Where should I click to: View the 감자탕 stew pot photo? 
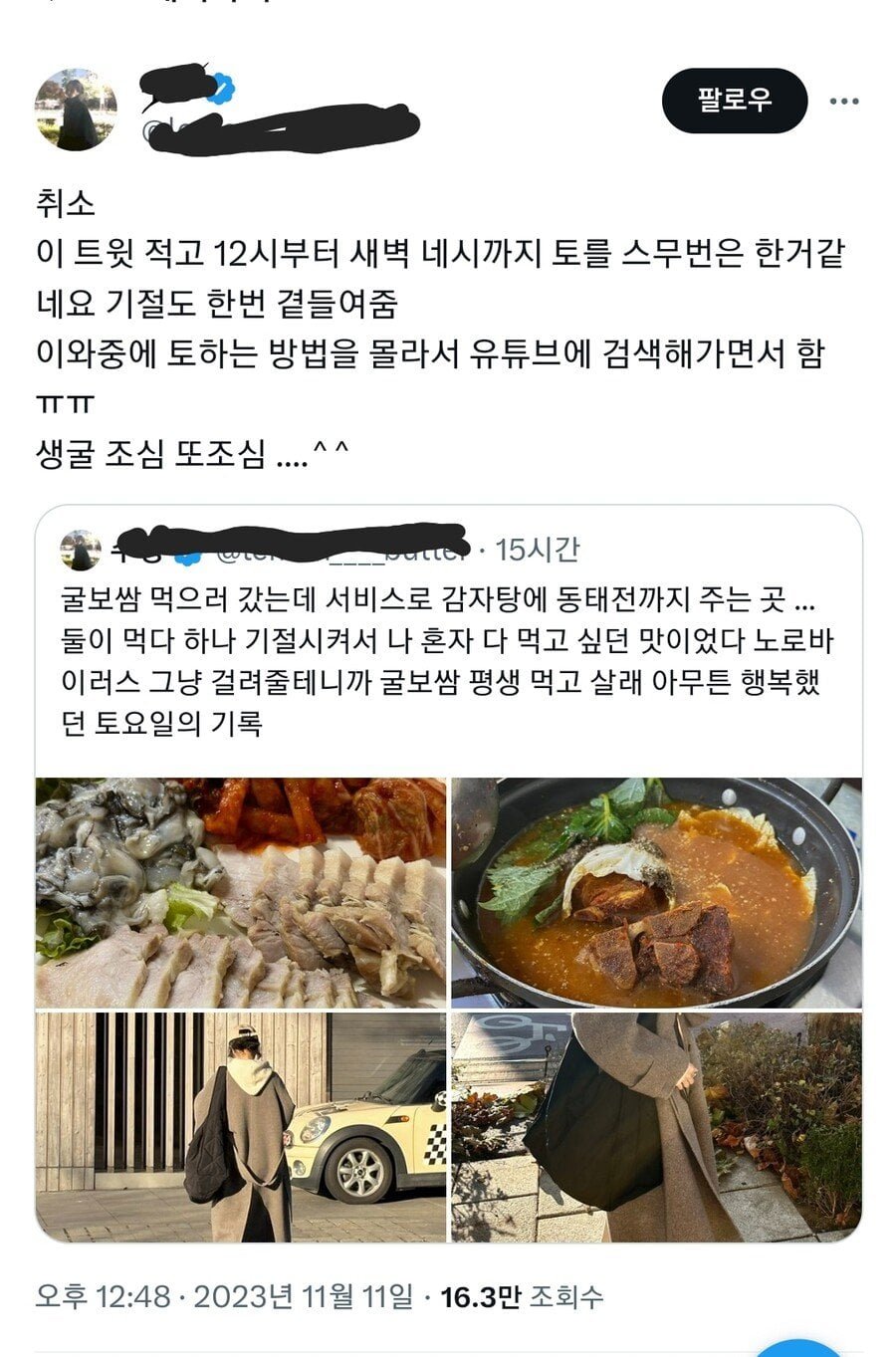click(656, 892)
